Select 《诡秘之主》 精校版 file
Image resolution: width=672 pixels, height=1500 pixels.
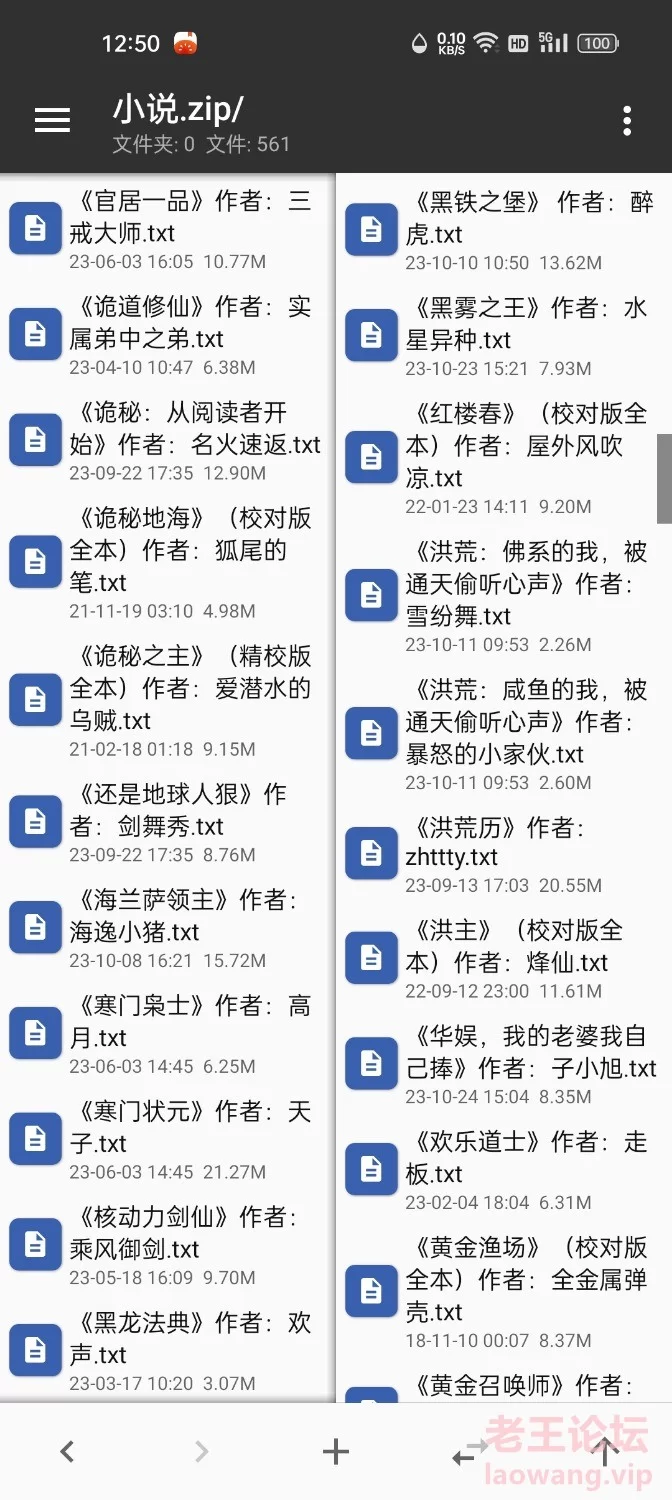(x=166, y=703)
